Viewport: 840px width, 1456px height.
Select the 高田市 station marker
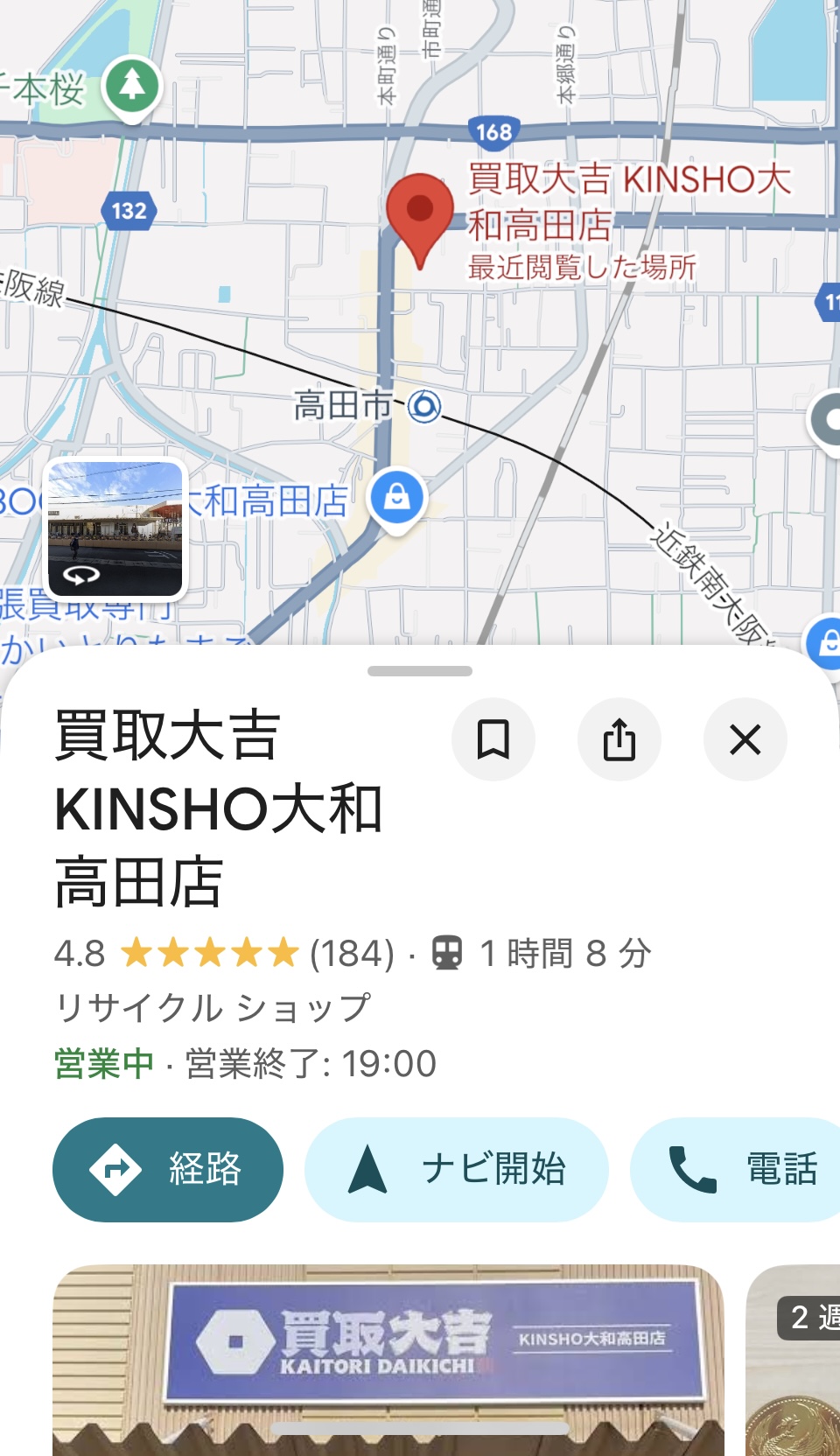(424, 406)
